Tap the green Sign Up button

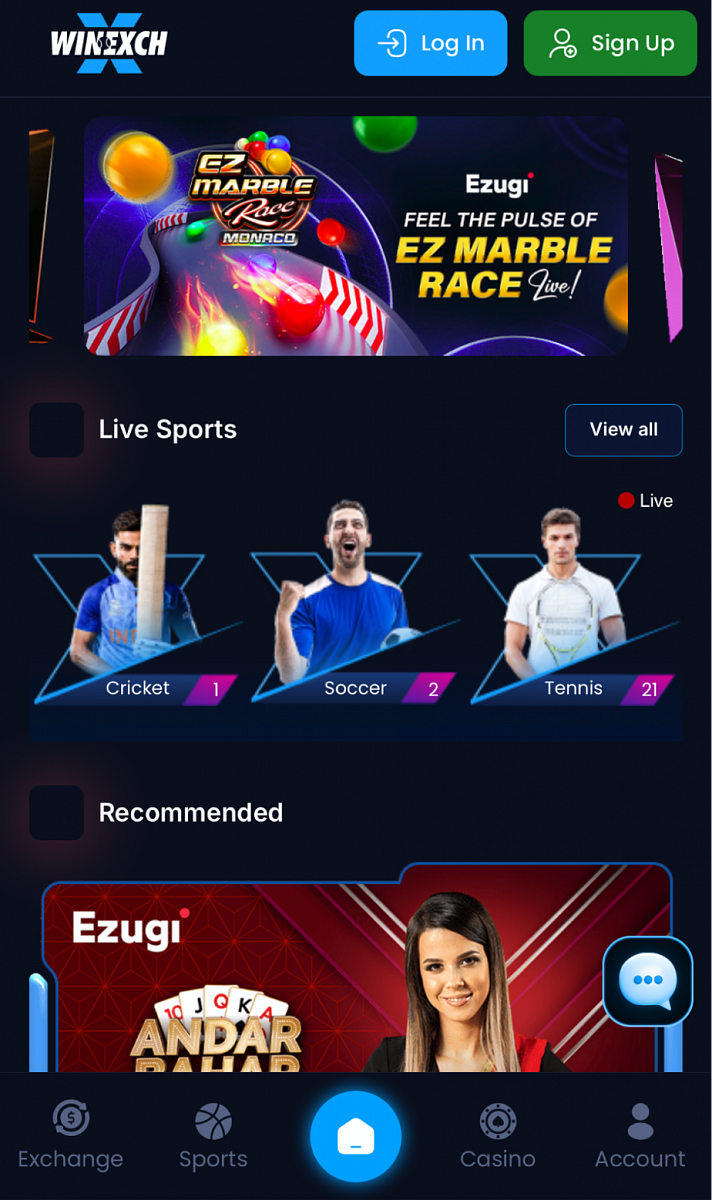click(x=610, y=43)
